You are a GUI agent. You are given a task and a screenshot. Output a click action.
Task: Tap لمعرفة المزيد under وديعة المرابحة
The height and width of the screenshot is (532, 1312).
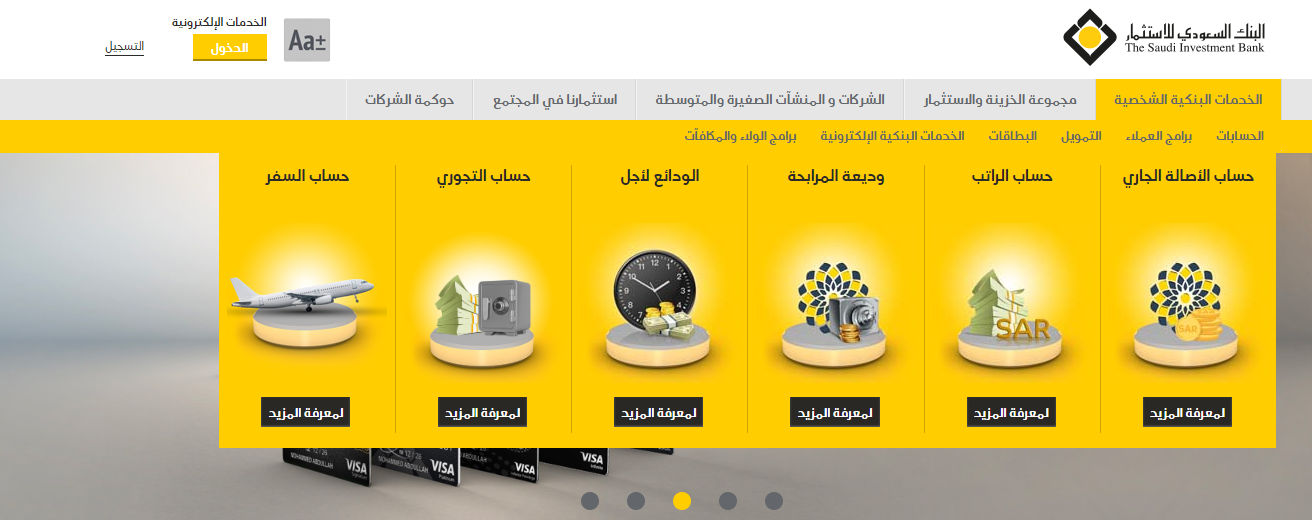coord(835,412)
